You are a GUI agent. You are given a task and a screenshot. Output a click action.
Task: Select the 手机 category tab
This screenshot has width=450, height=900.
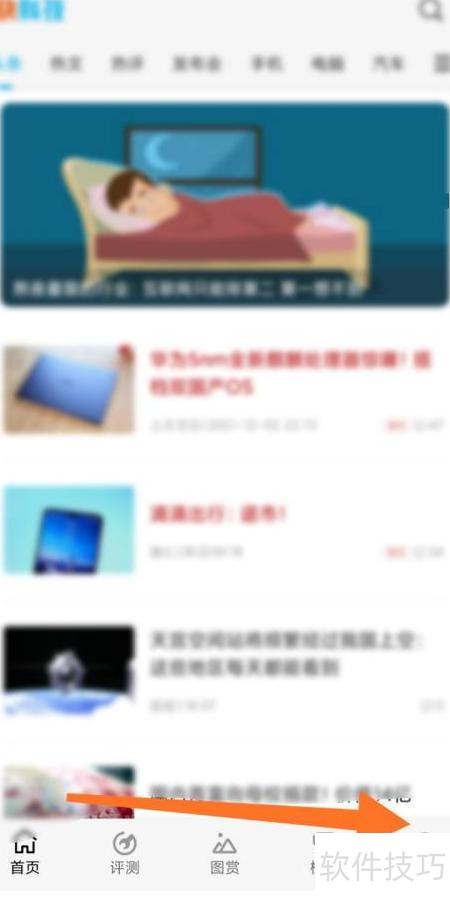(x=267, y=64)
